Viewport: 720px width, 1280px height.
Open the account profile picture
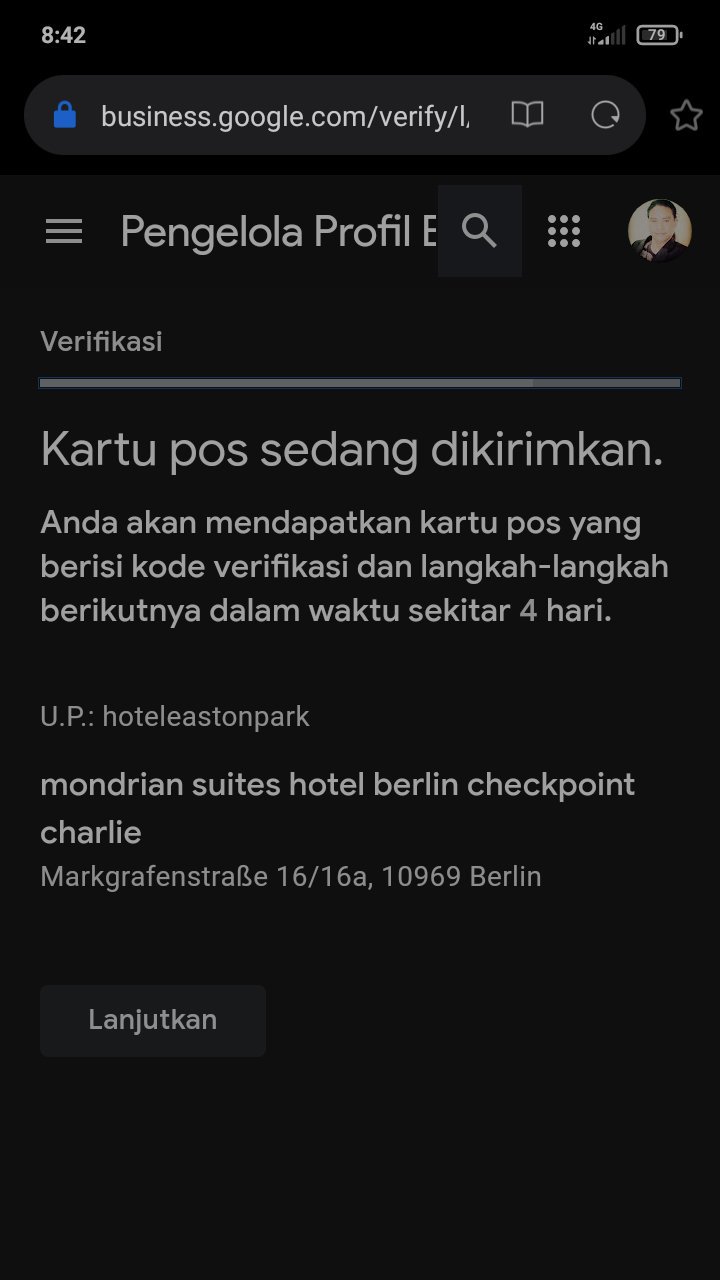(x=659, y=231)
